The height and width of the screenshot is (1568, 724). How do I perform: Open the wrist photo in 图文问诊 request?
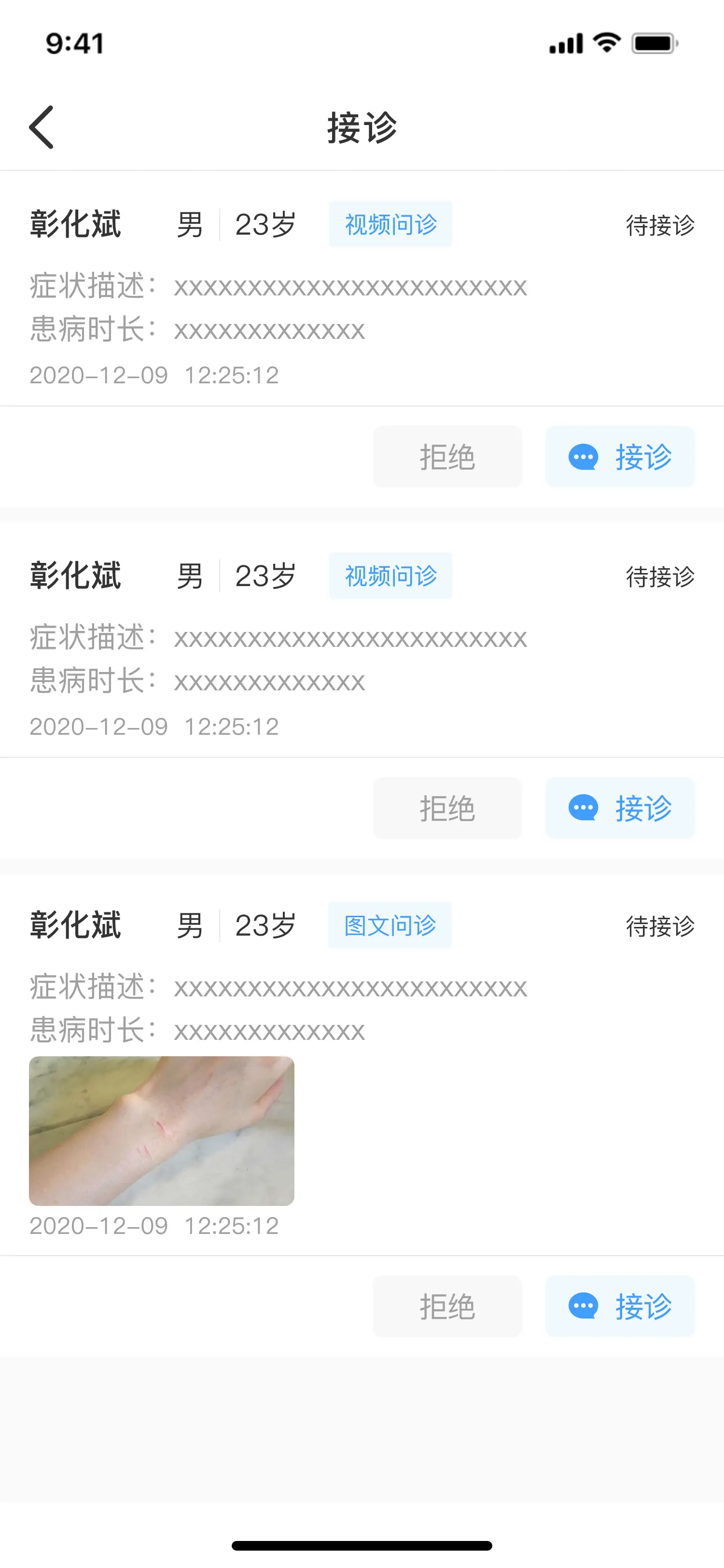click(162, 1130)
